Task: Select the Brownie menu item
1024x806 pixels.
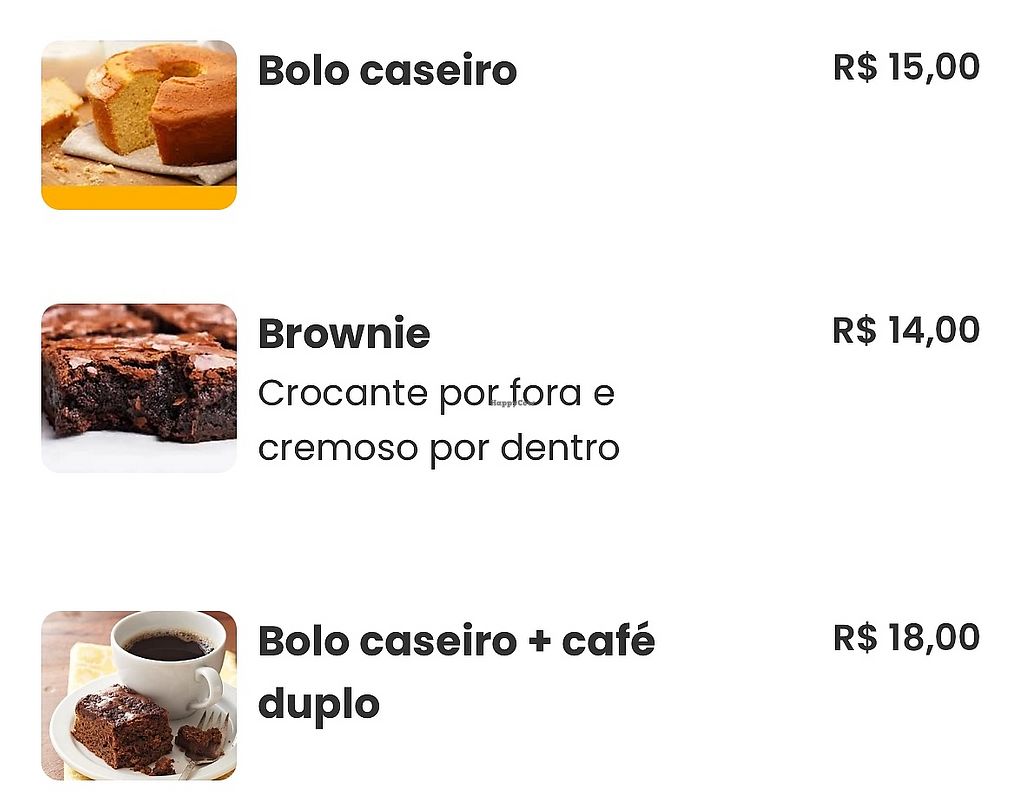Action: click(344, 334)
